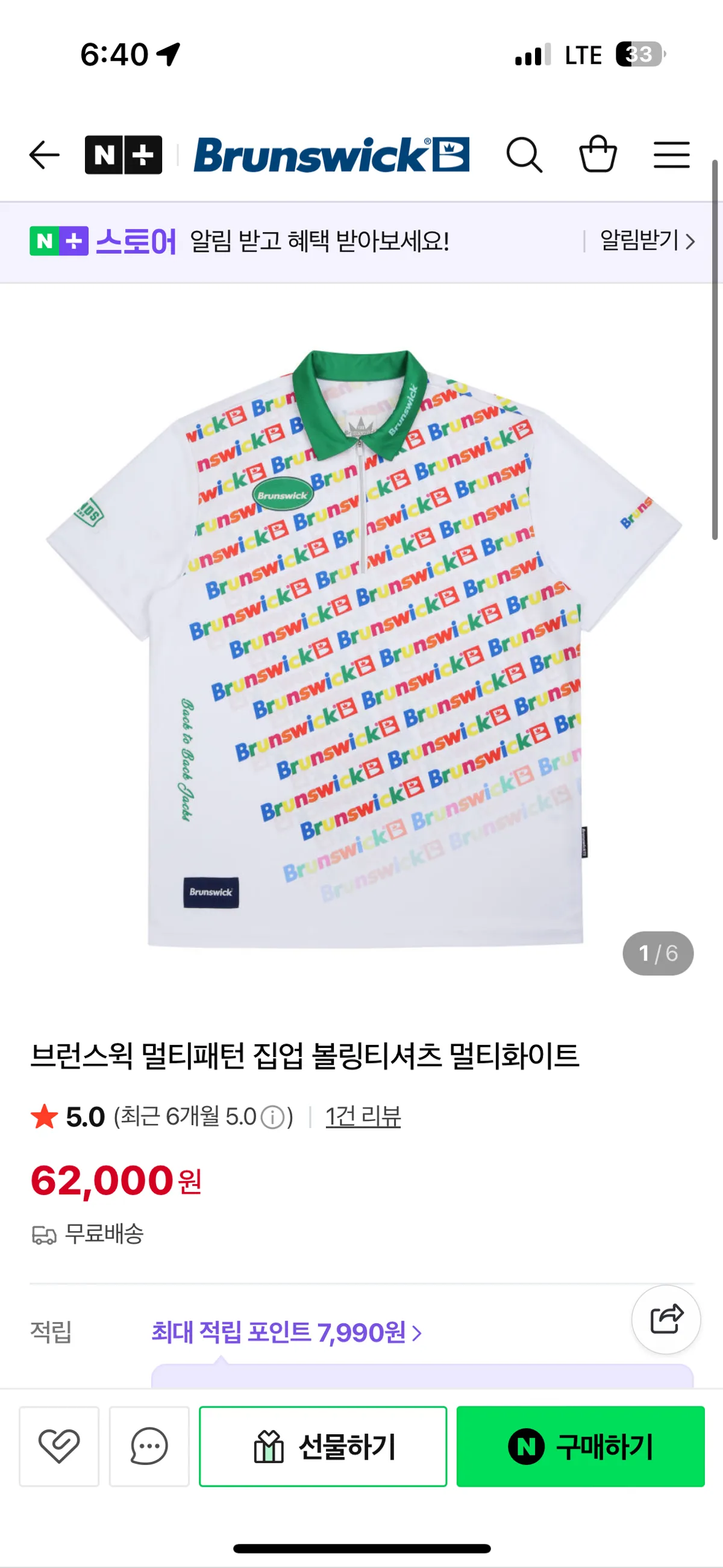Search within the Brunswick store
This screenshot has width=723, height=1568.
pyautogui.click(x=524, y=155)
